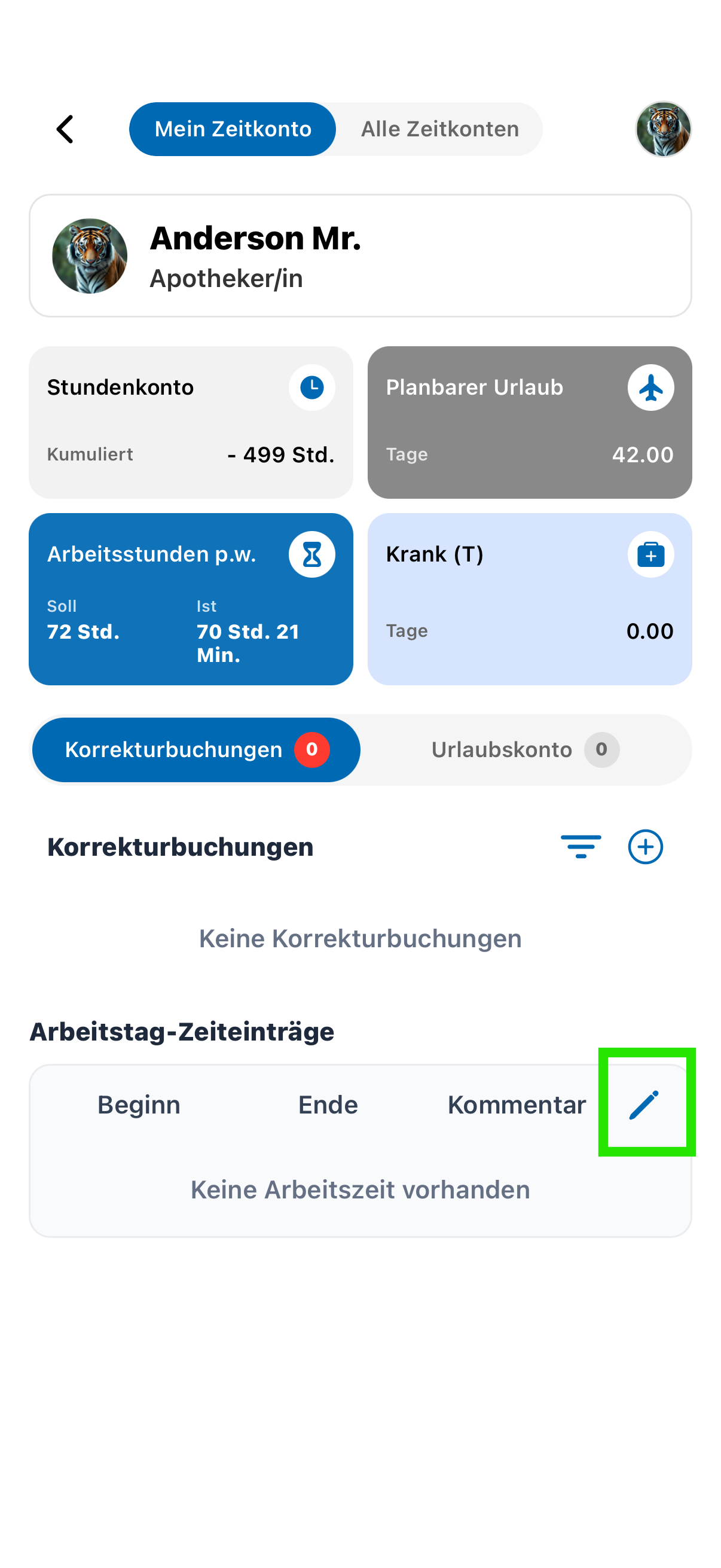Open the tiger profile avatar
721x1568 pixels.
[662, 129]
